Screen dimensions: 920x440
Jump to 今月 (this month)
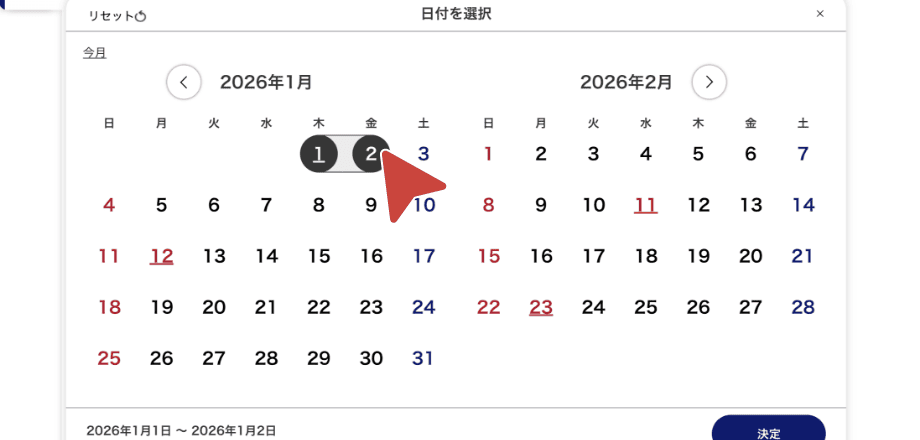[x=94, y=52]
